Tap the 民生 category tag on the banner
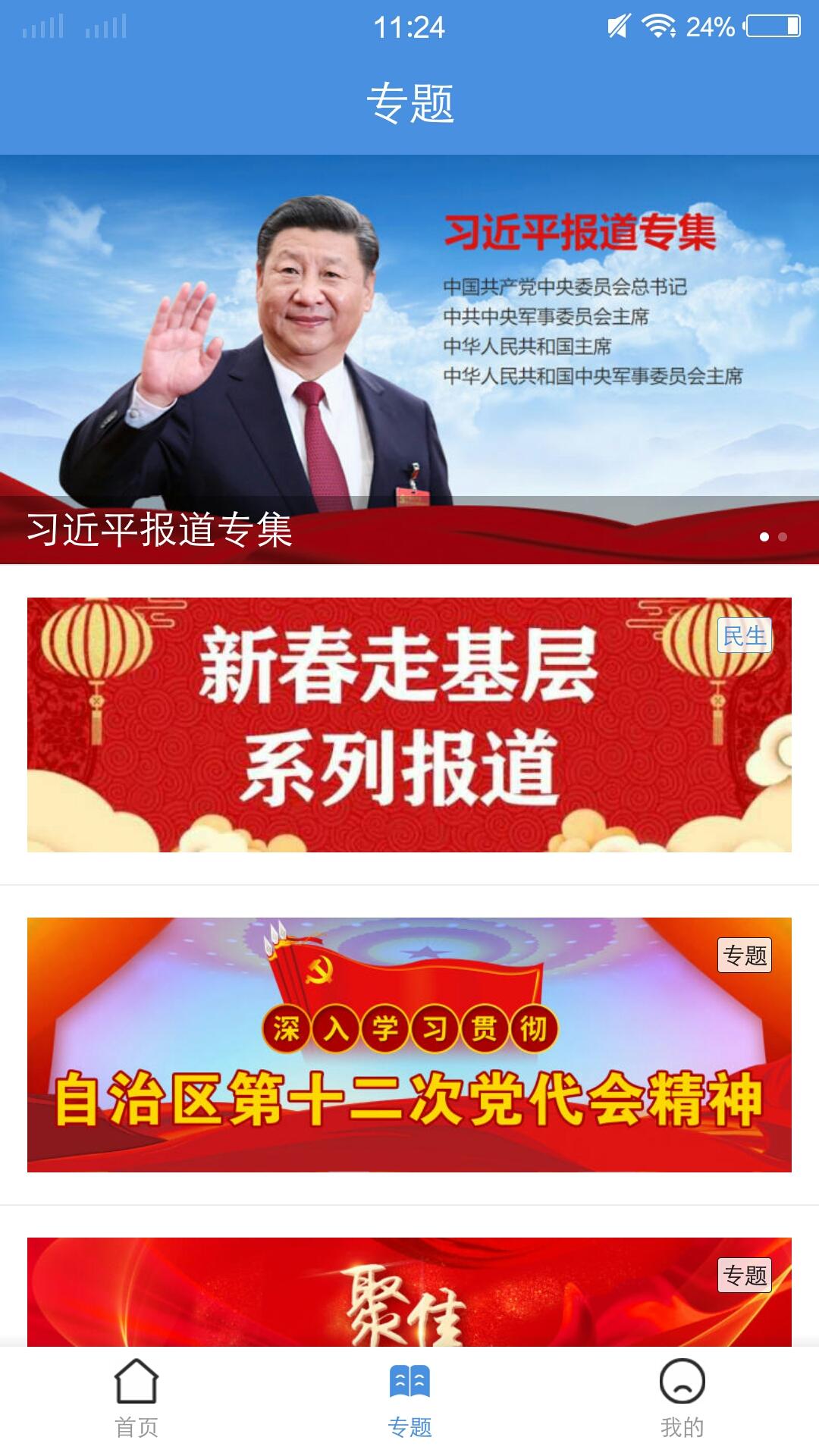The height and width of the screenshot is (1456, 819). point(746,637)
